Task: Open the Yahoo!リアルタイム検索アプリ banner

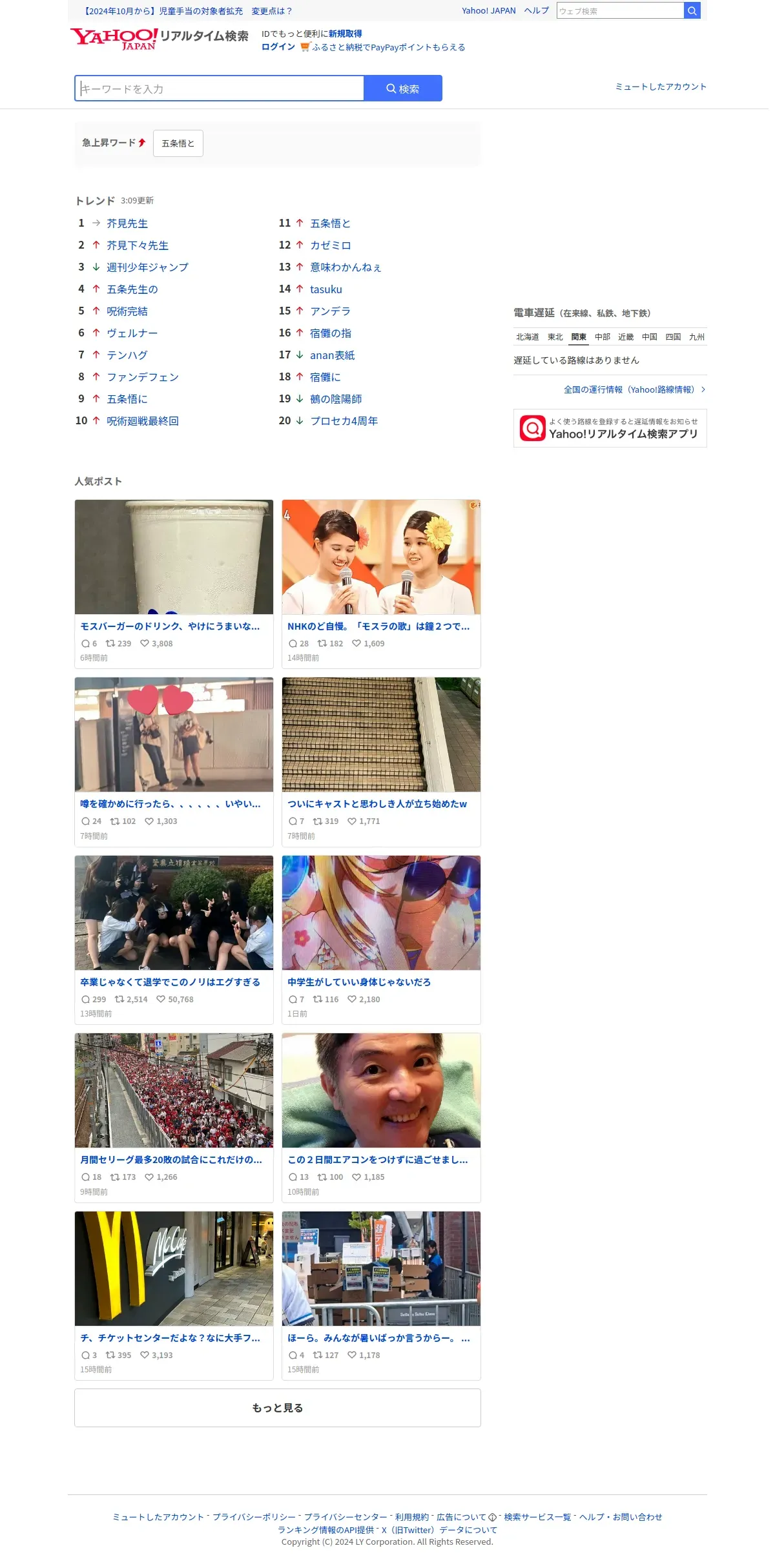Action: point(610,428)
